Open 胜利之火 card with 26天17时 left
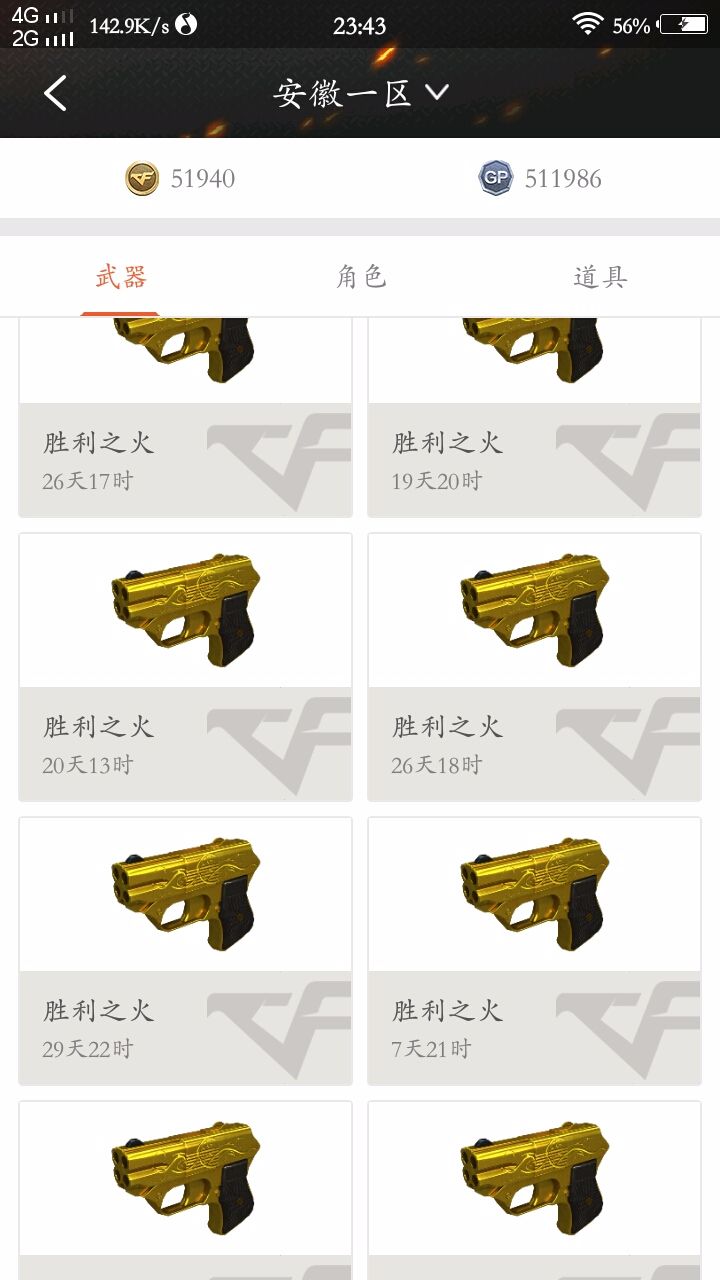Image resolution: width=720 pixels, height=1280 pixels. point(185,418)
